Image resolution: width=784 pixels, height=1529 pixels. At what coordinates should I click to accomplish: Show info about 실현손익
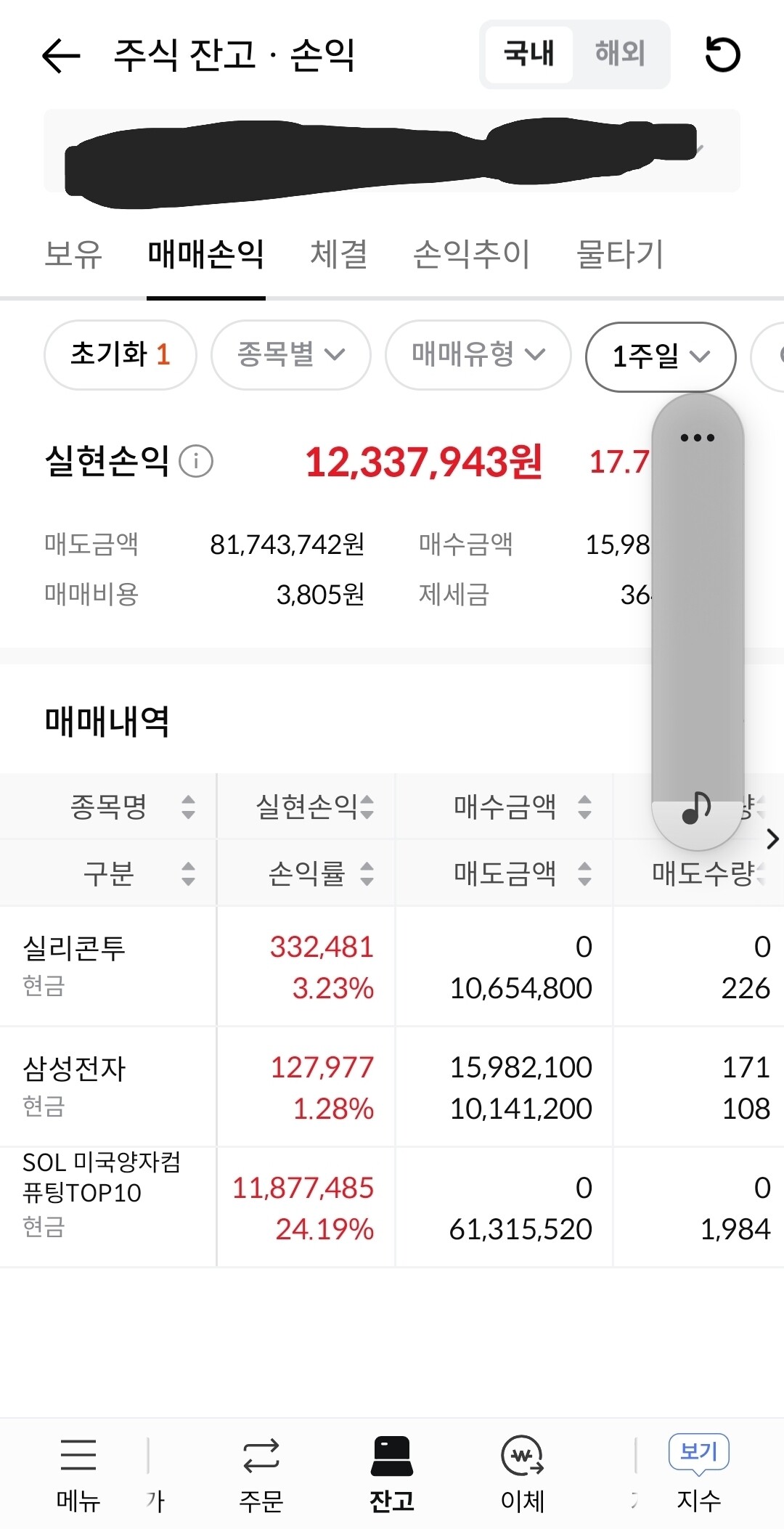click(x=196, y=461)
